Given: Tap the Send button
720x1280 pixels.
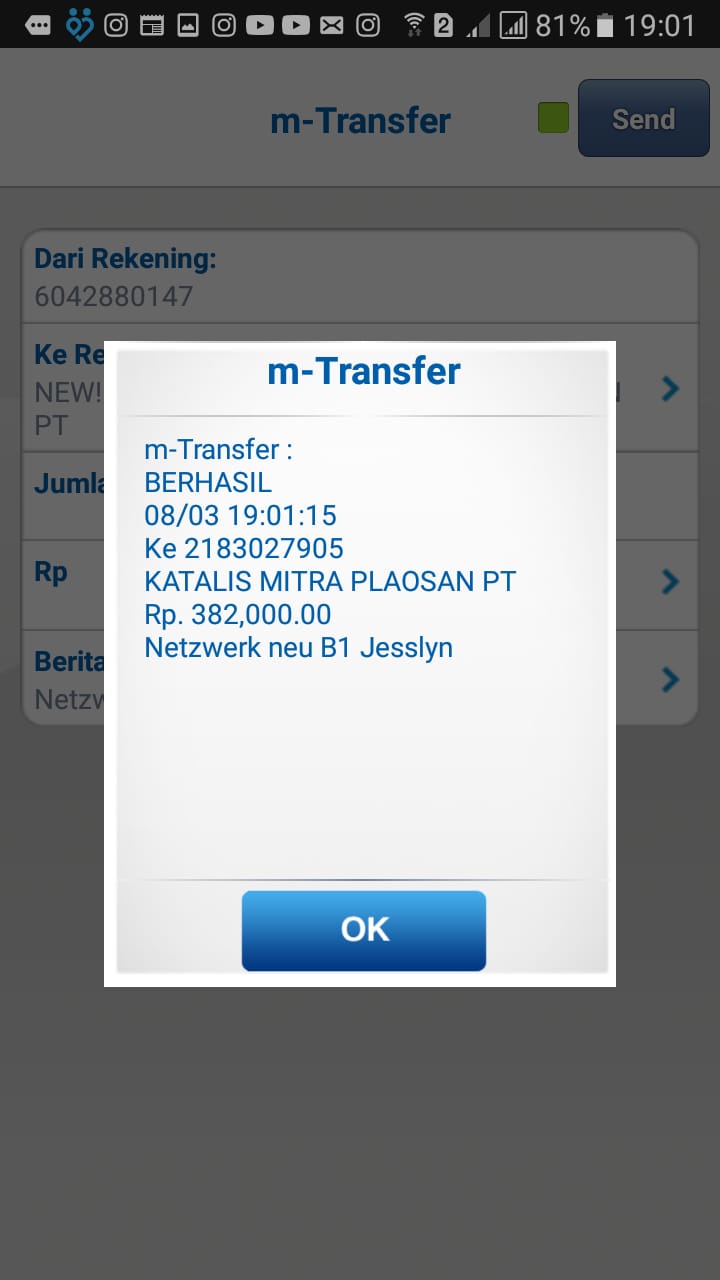Looking at the screenshot, I should pyautogui.click(x=643, y=119).
